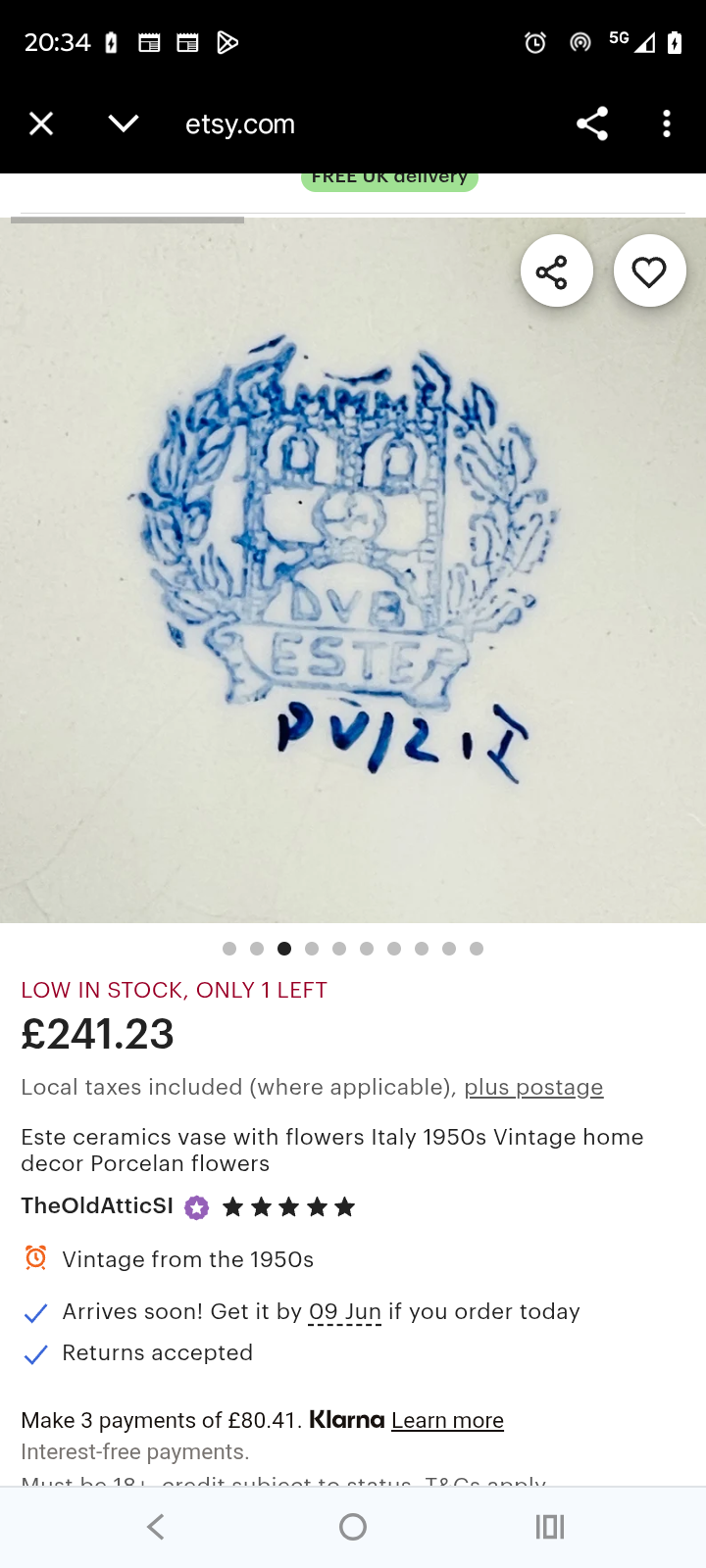This screenshot has height=1568, width=706.
Task: Open Klarna Learn more link
Action: [x=447, y=1420]
